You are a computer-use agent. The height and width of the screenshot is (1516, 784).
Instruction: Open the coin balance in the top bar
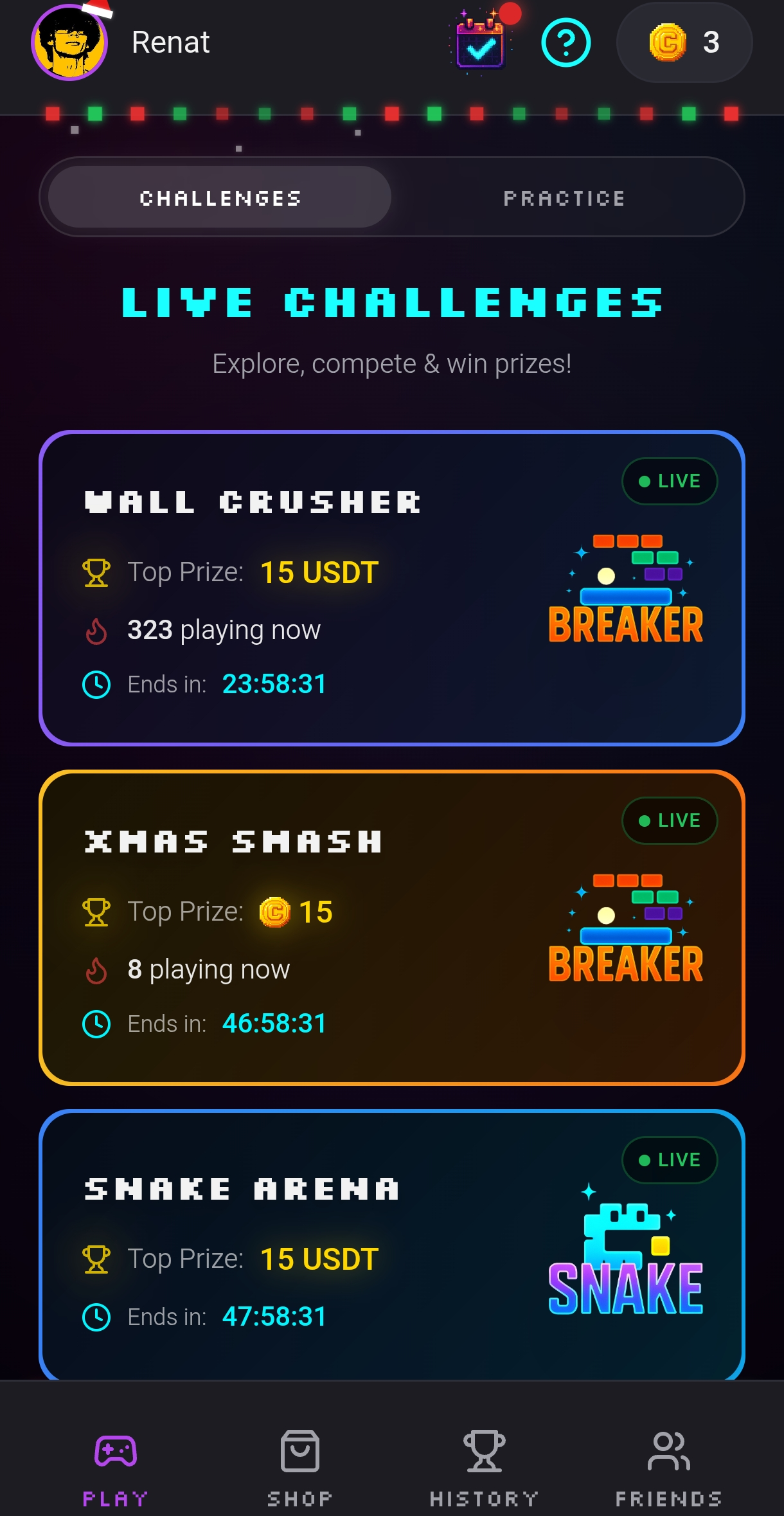click(684, 42)
